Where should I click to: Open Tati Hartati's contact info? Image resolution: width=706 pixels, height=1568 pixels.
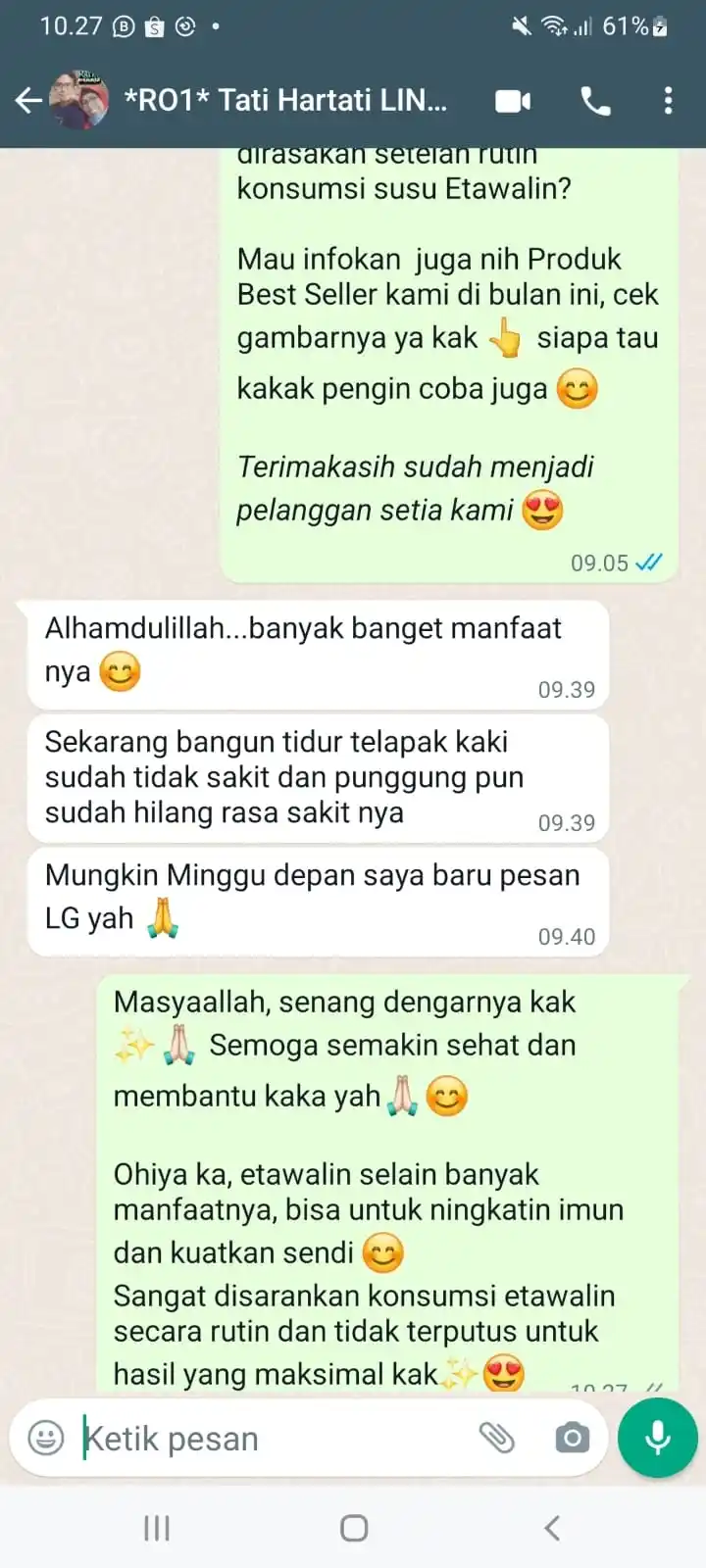(x=284, y=100)
